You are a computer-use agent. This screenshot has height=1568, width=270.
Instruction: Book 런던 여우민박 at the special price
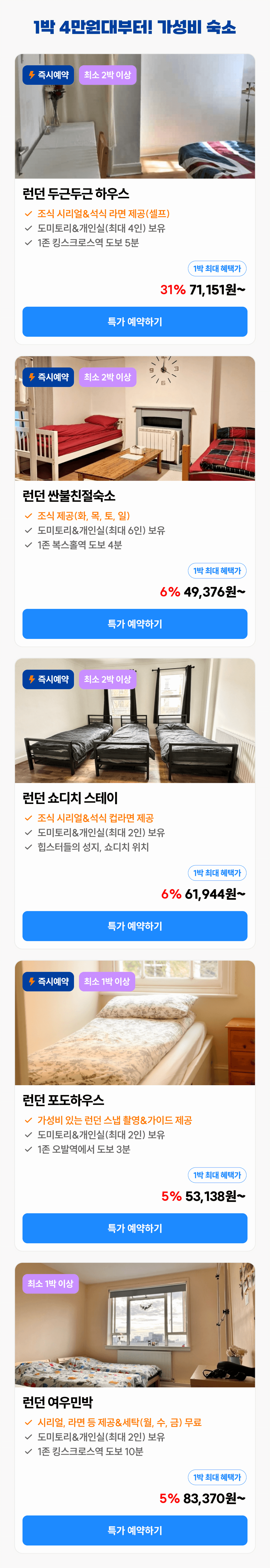coord(134,1530)
